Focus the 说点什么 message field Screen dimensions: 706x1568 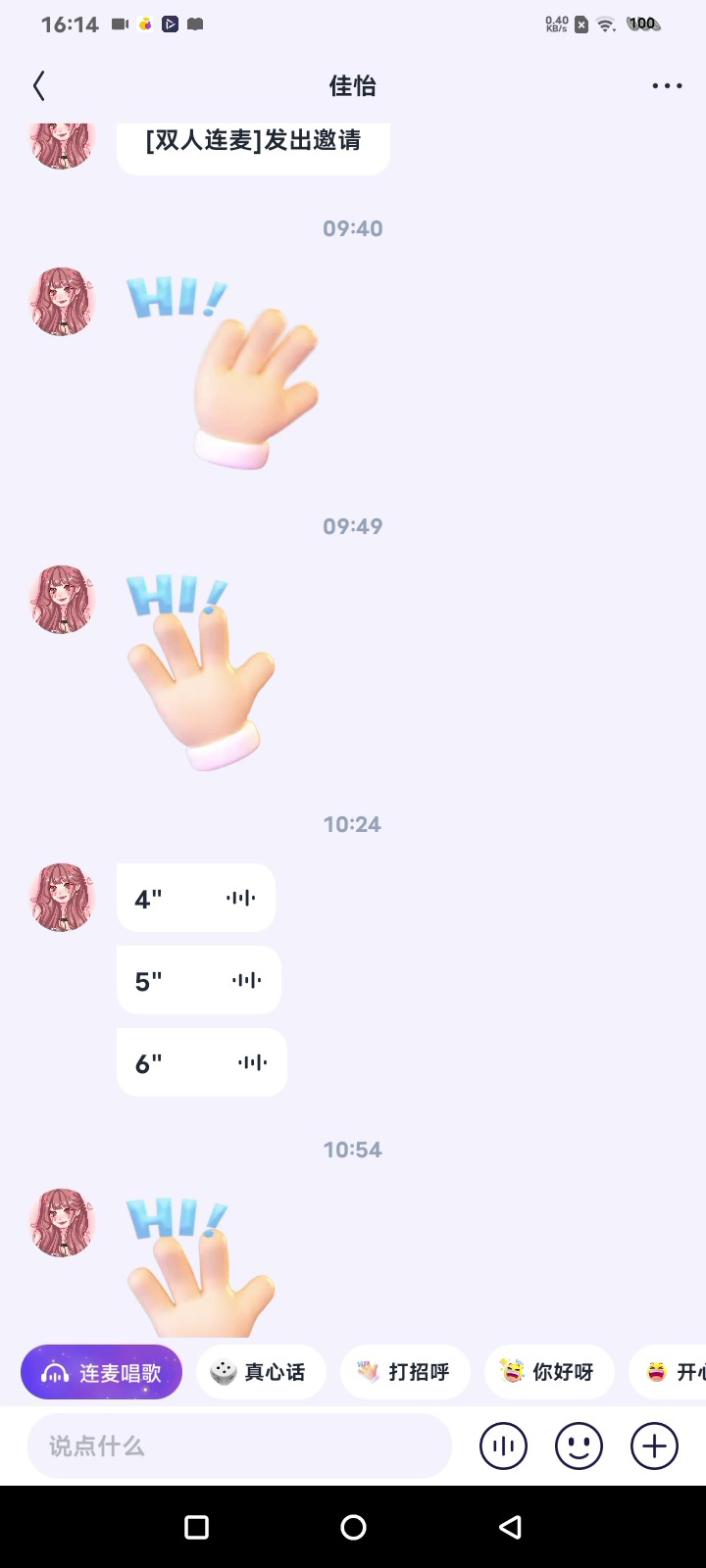pos(239,1445)
